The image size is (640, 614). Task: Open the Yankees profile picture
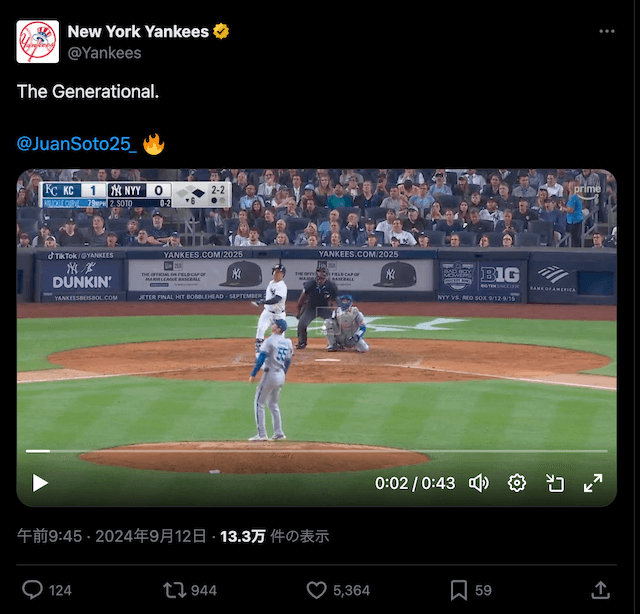pyautogui.click(x=38, y=41)
